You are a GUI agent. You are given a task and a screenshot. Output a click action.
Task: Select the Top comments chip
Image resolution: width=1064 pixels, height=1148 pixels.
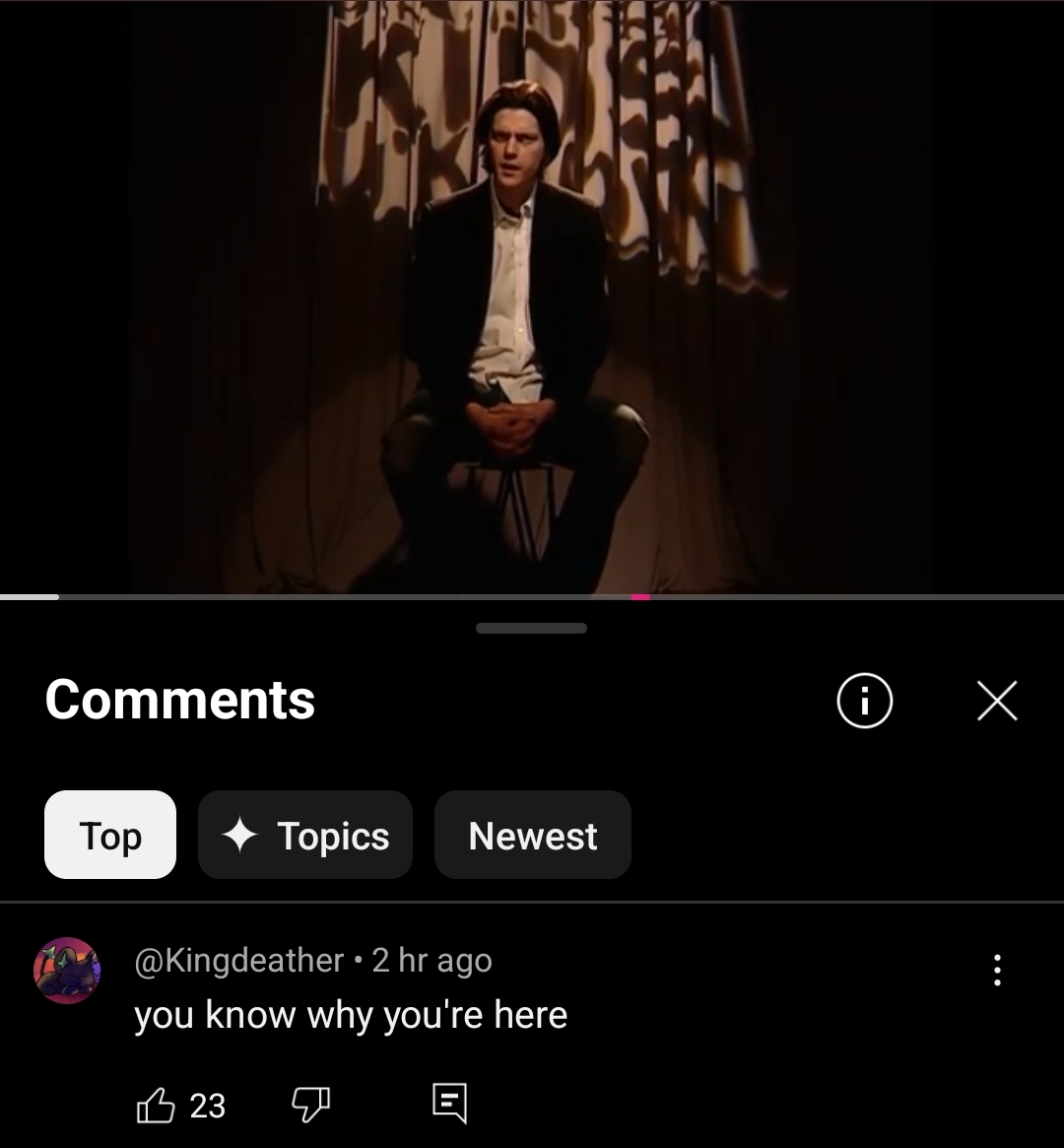[110, 836]
